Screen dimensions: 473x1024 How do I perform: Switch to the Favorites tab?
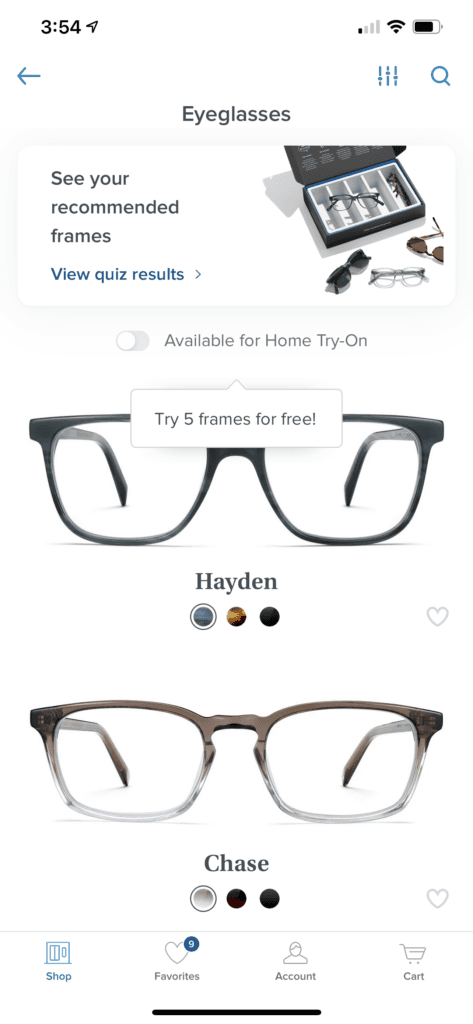click(177, 961)
